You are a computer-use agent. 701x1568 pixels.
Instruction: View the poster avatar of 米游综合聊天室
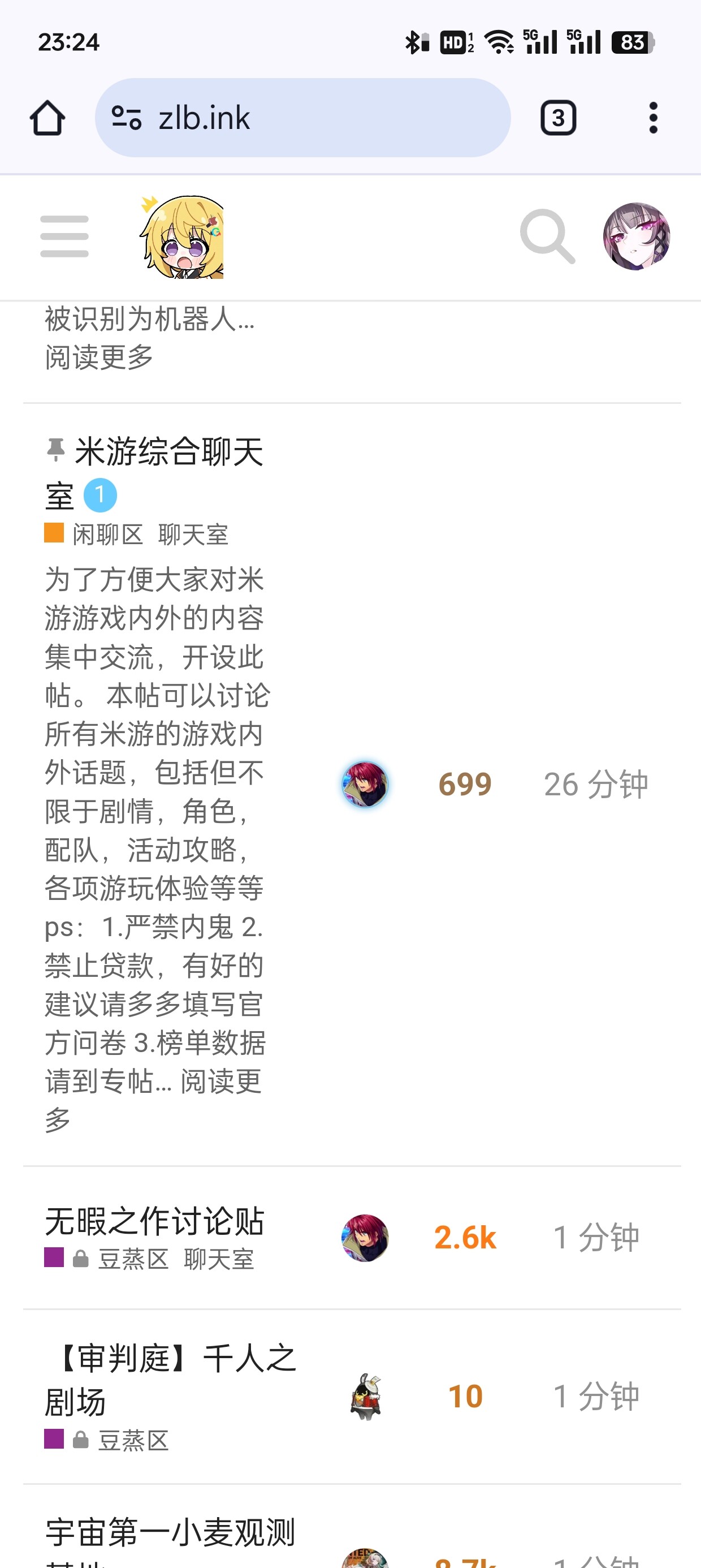coord(365,784)
